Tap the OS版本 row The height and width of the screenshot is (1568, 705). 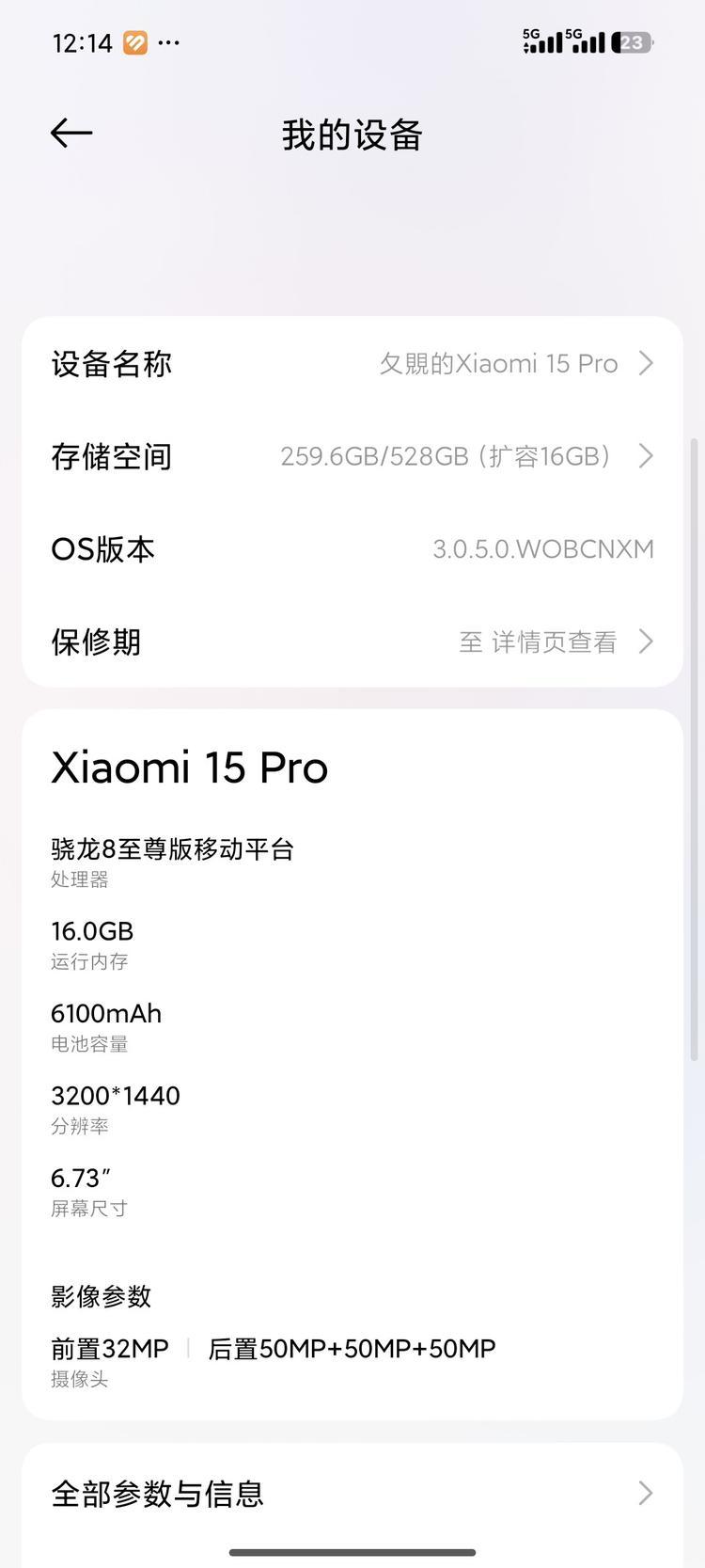[352, 549]
